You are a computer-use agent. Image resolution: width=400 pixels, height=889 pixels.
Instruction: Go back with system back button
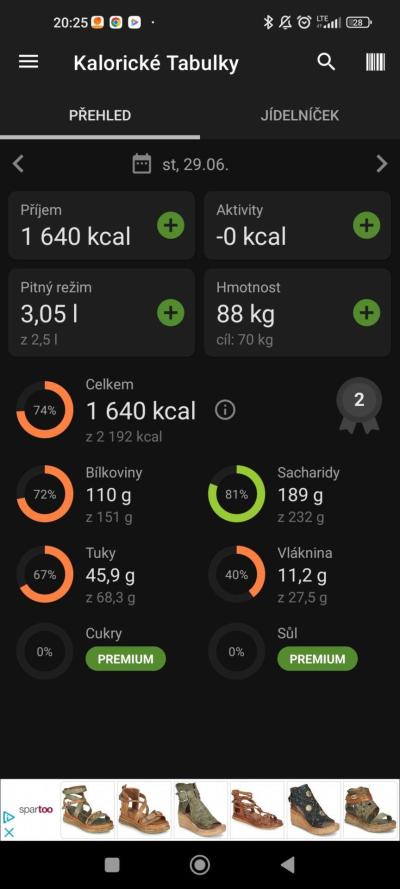[288, 865]
